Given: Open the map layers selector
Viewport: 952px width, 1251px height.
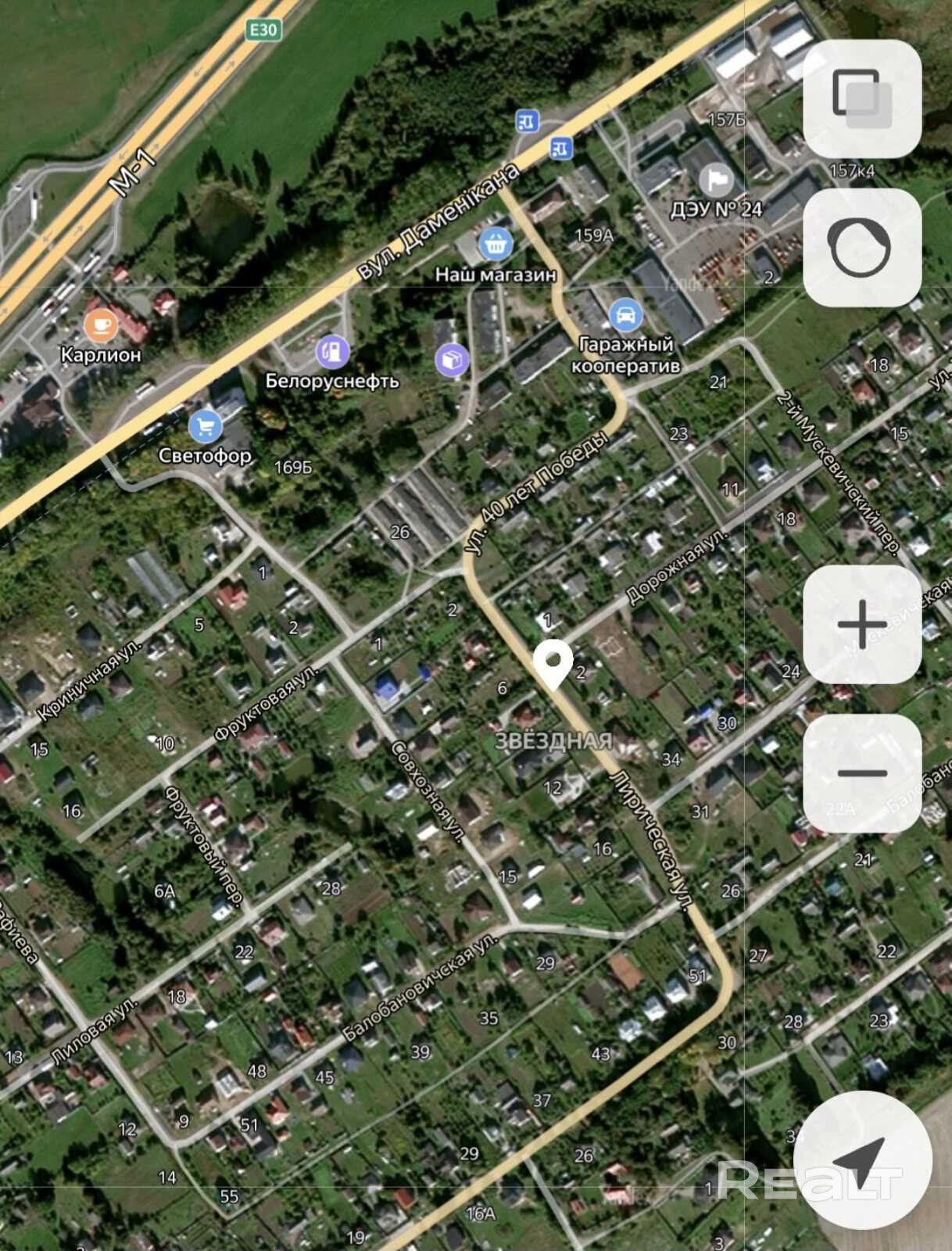Looking at the screenshot, I should 862,99.
